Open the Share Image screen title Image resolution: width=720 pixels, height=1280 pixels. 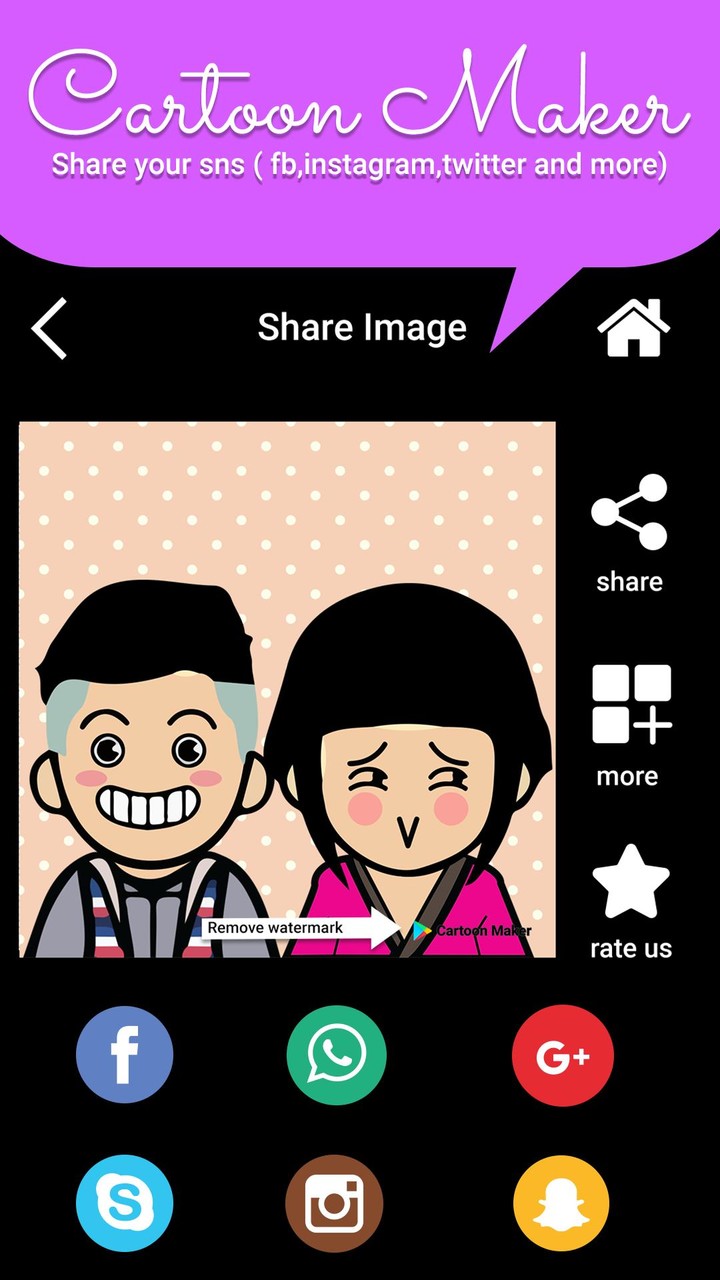[x=362, y=327]
